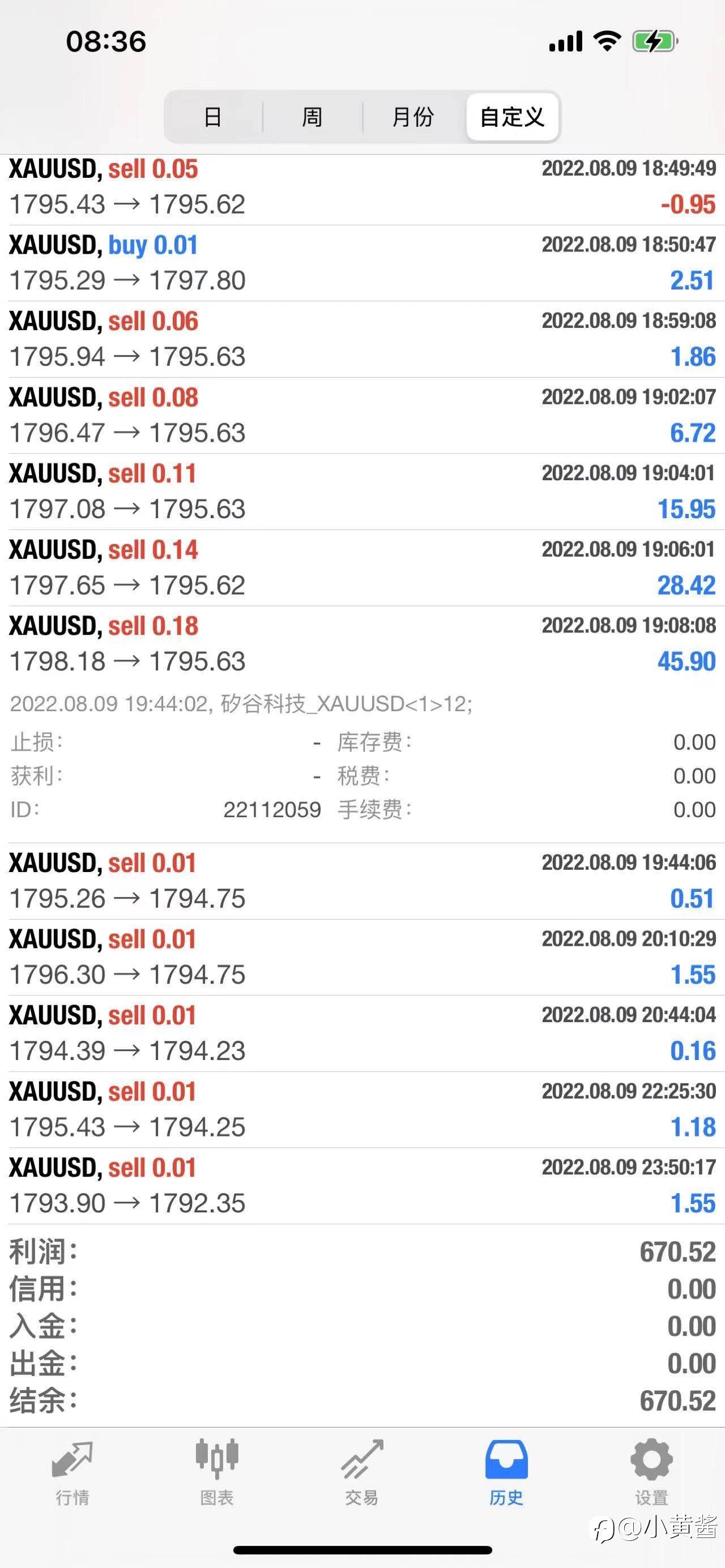Switch to the 日 period filter

[213, 117]
